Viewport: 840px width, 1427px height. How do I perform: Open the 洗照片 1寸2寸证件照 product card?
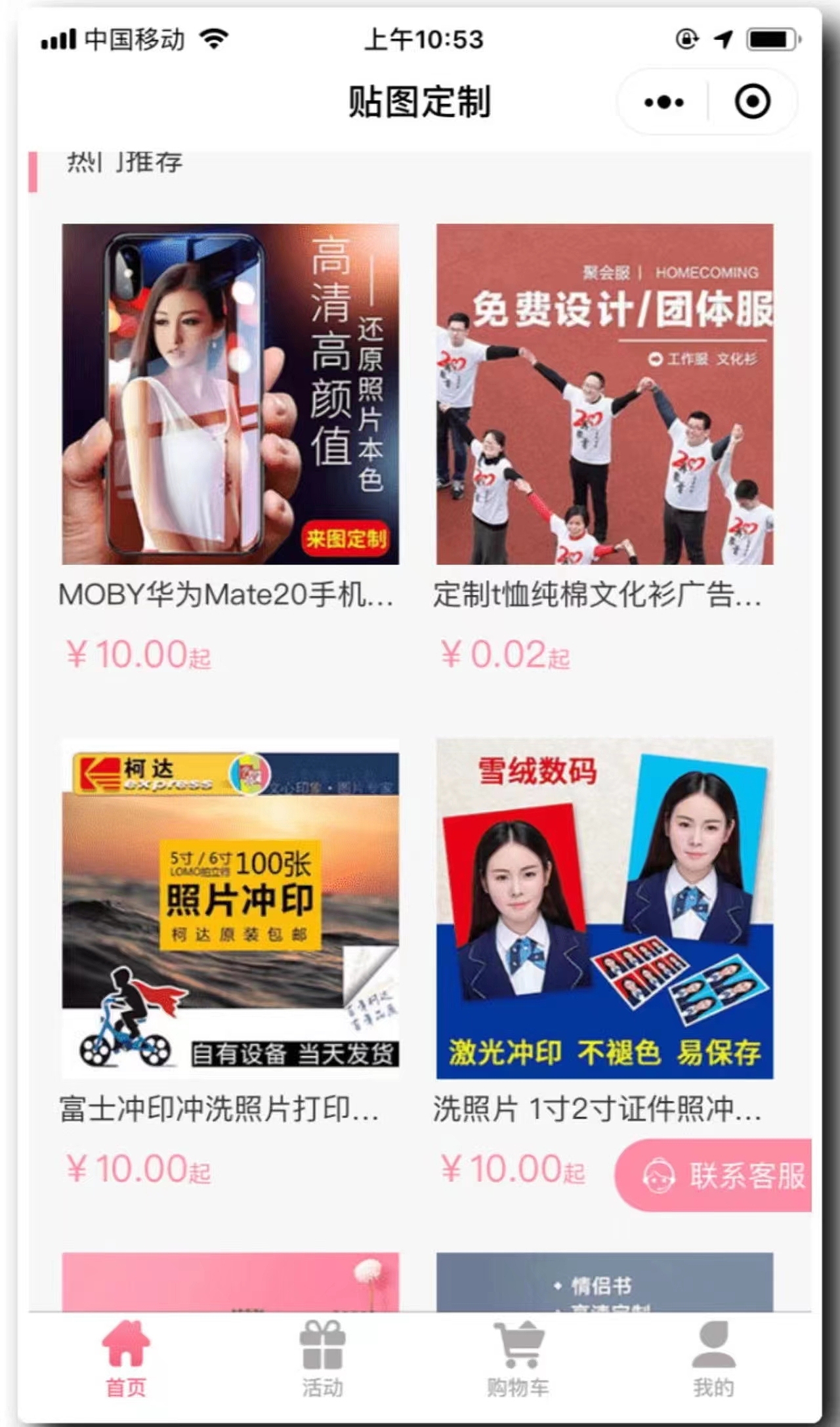click(x=604, y=908)
